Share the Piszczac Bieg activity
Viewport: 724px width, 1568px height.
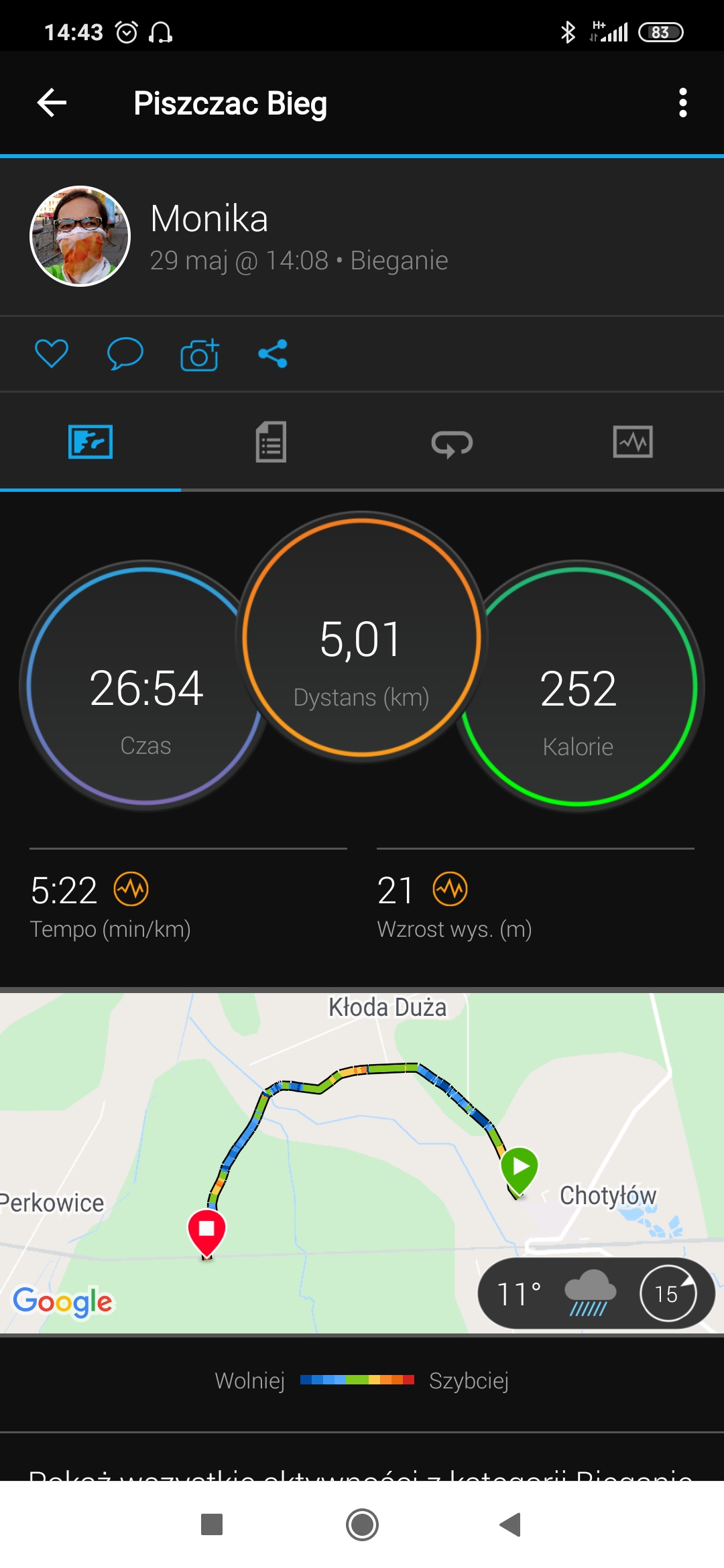point(273,354)
